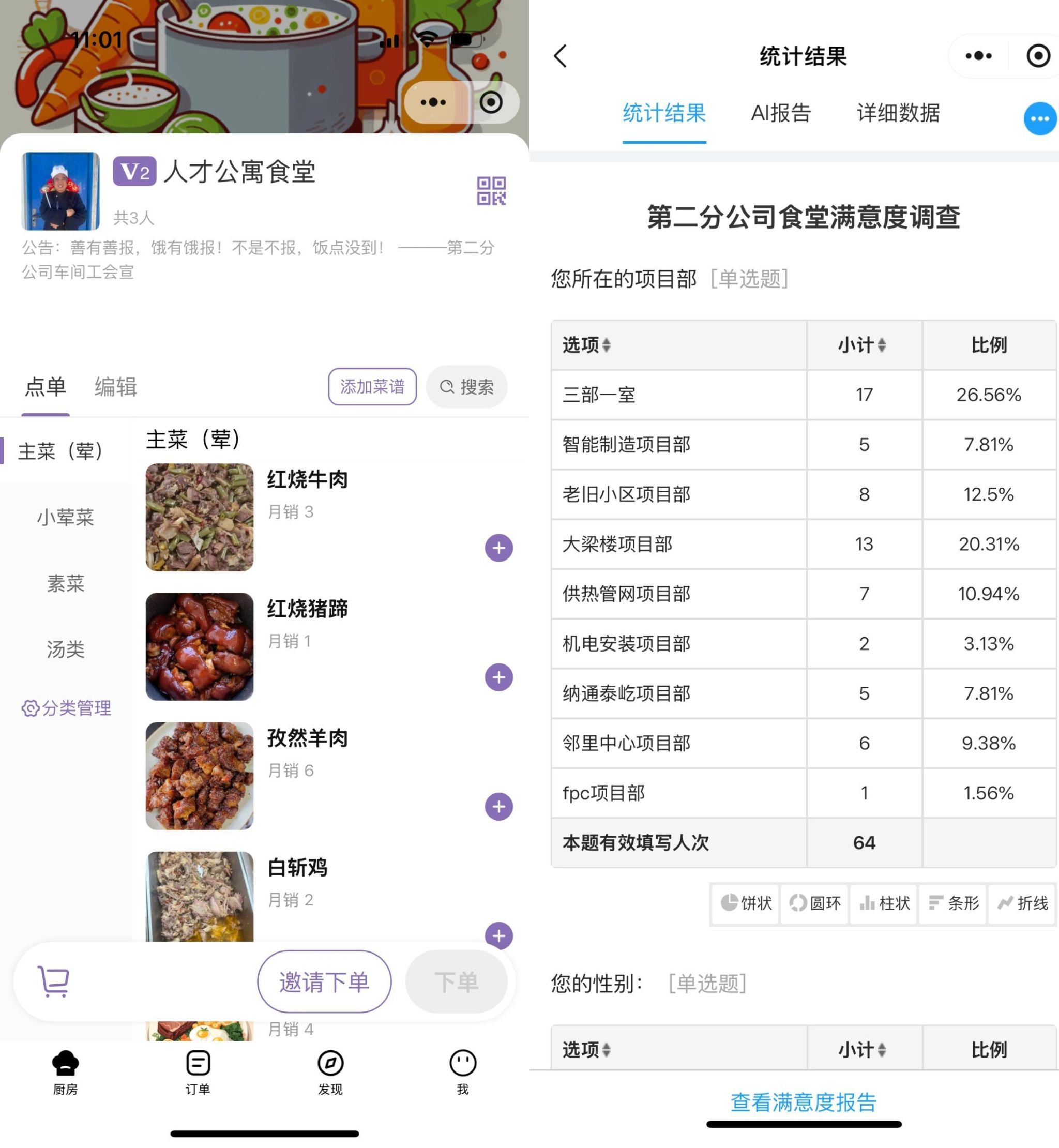Image resolution: width=1059 pixels, height=1148 pixels.
Task: Open the 人才公寓食堂 QR code icon
Action: pyautogui.click(x=491, y=191)
